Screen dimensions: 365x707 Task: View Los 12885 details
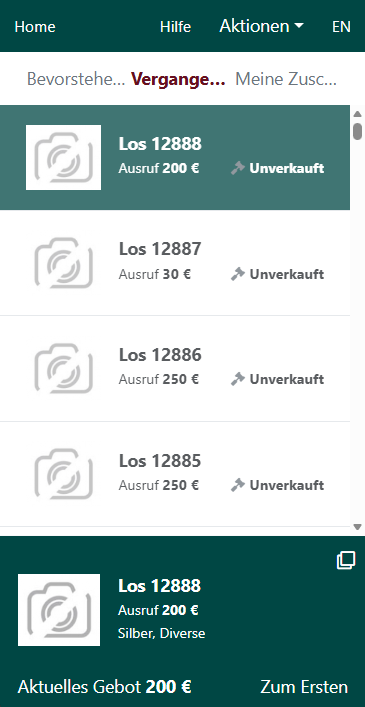click(175, 474)
